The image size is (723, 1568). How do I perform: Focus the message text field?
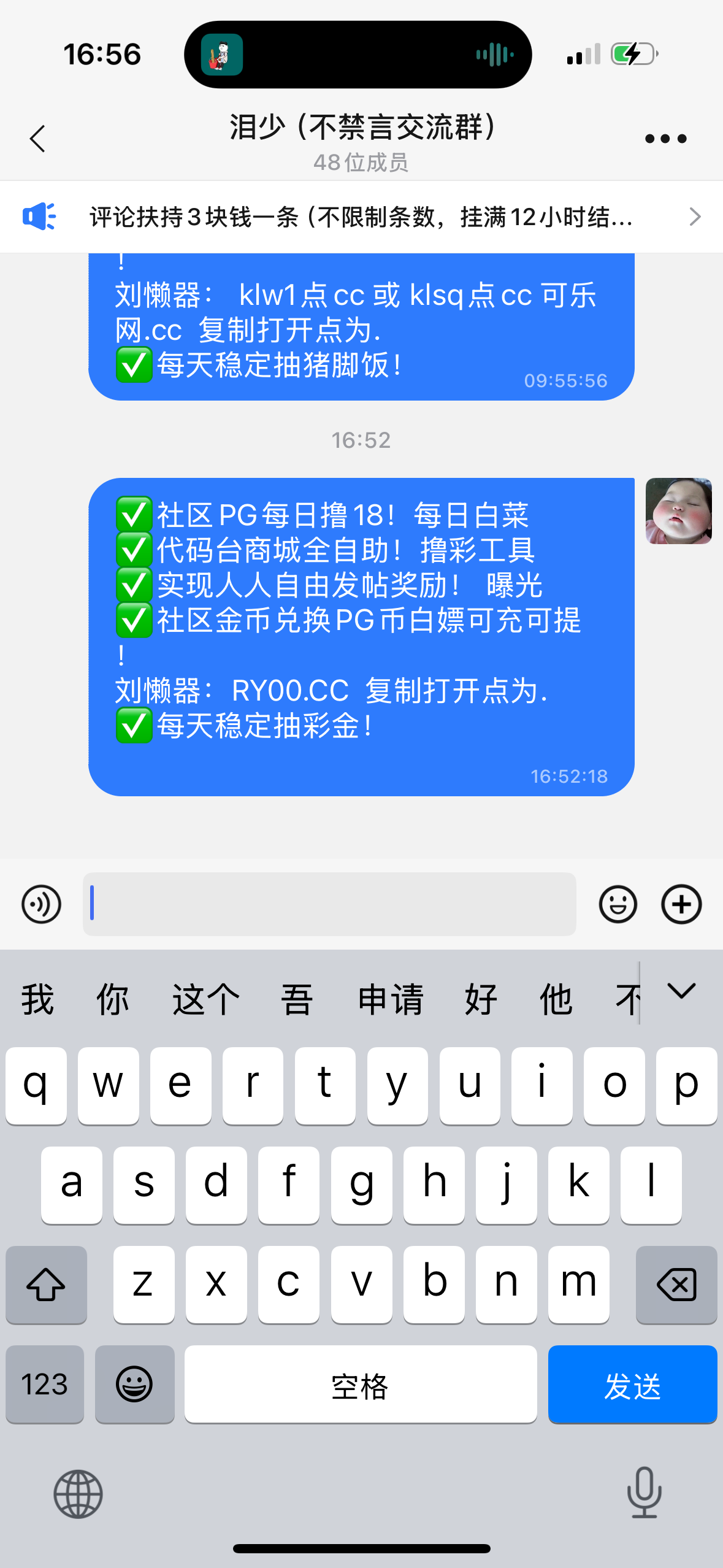(x=329, y=904)
